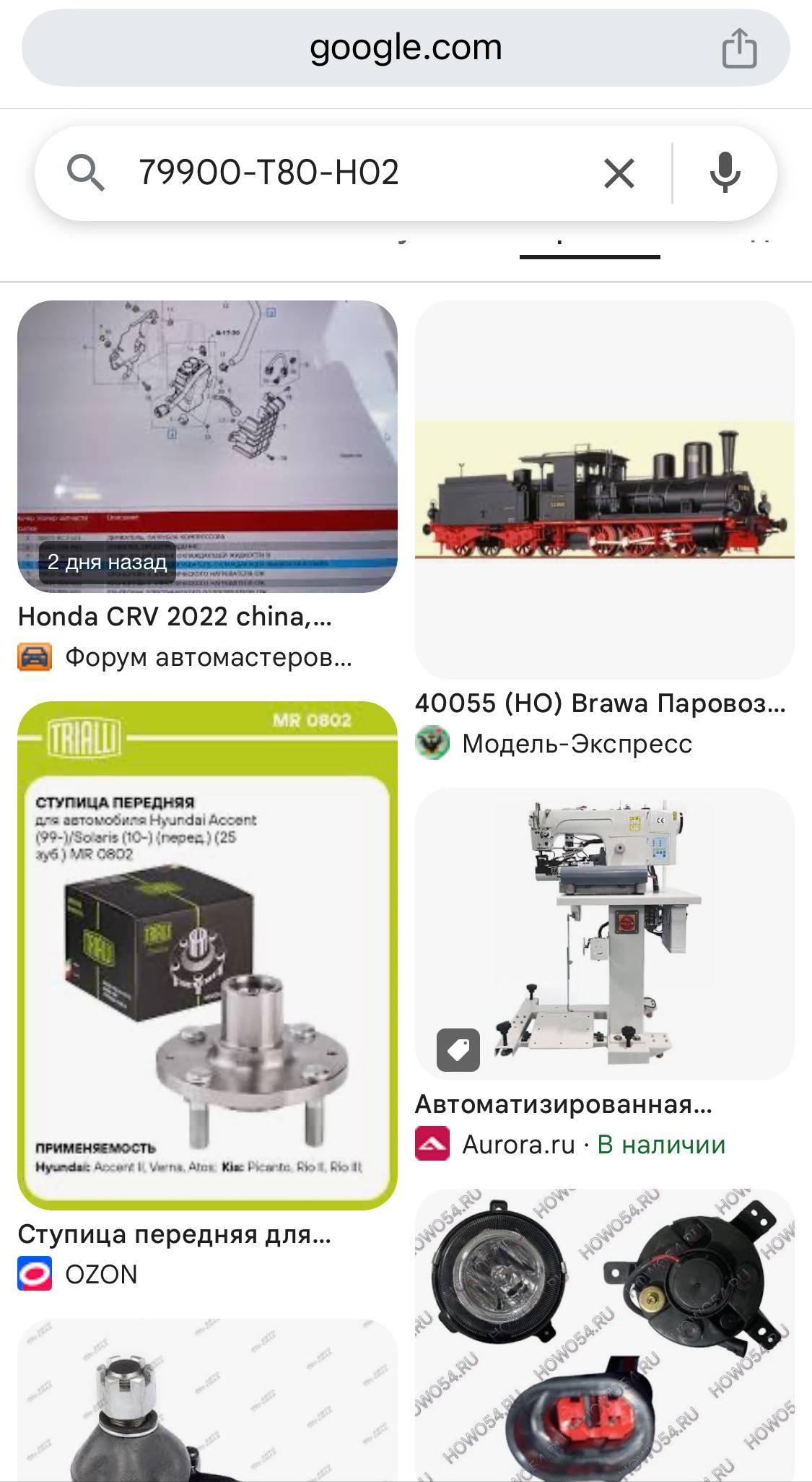Edit the 79900-T80-H02 search field
The height and width of the screenshot is (1482, 812).
(x=346, y=173)
